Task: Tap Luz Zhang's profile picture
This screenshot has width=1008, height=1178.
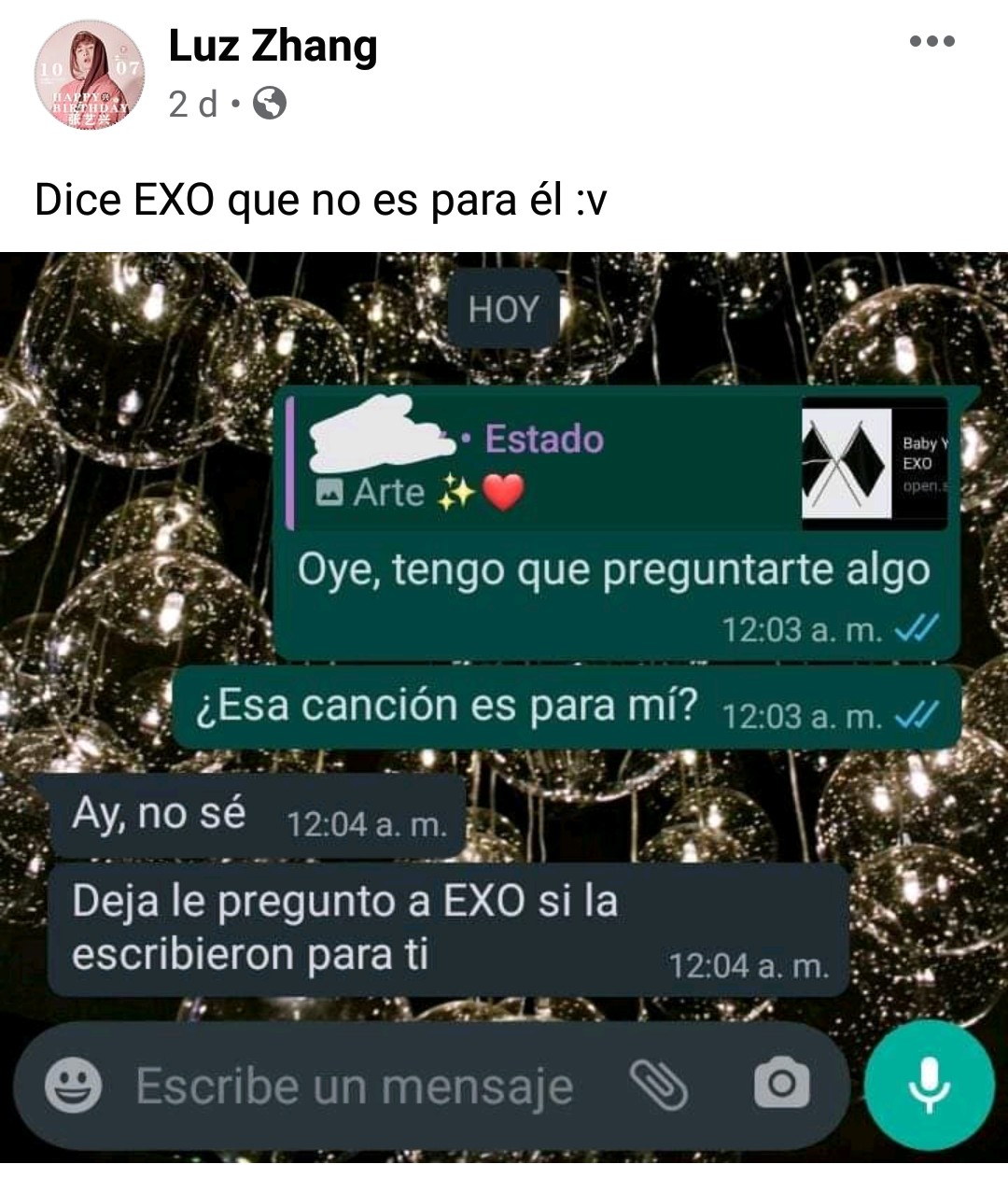Action: [89, 74]
